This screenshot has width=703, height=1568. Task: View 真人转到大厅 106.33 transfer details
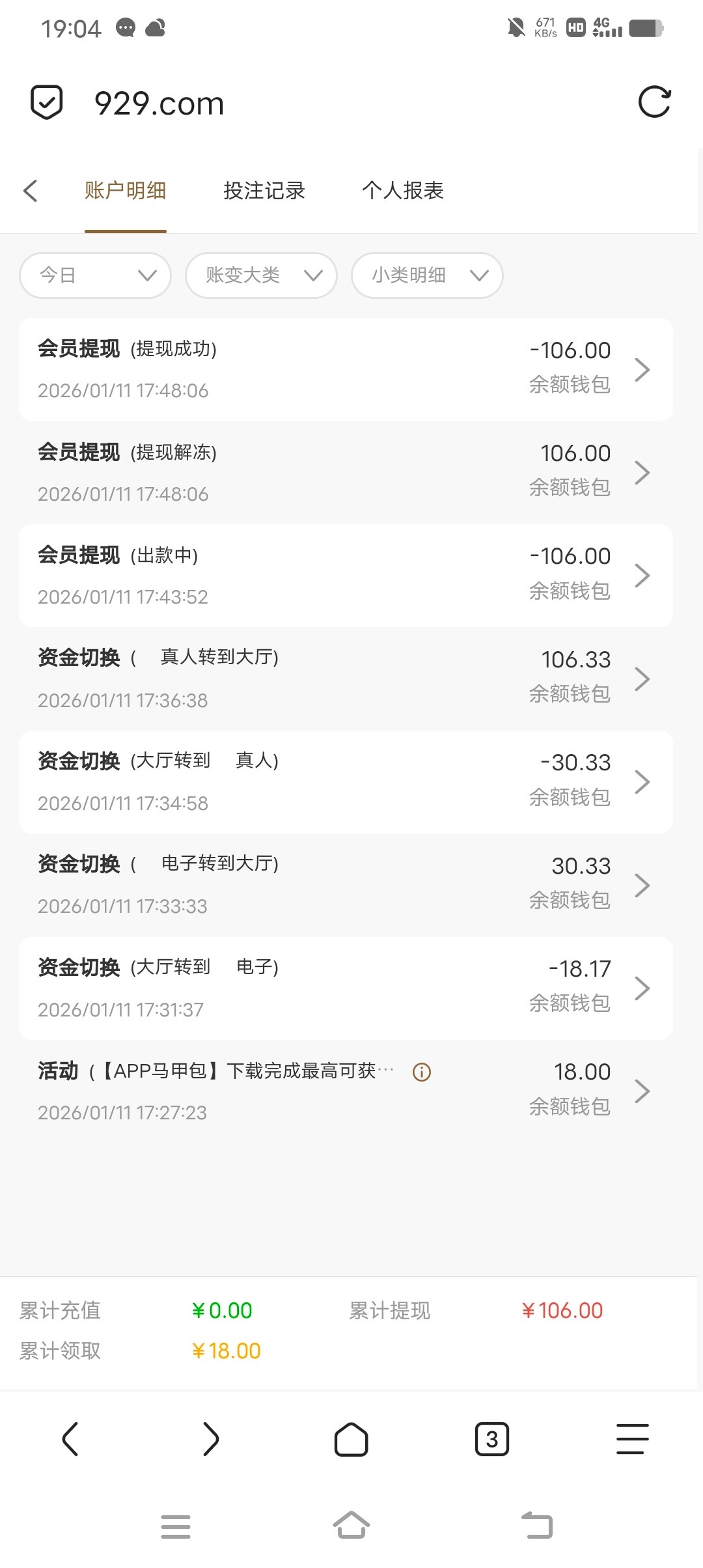click(x=345, y=679)
